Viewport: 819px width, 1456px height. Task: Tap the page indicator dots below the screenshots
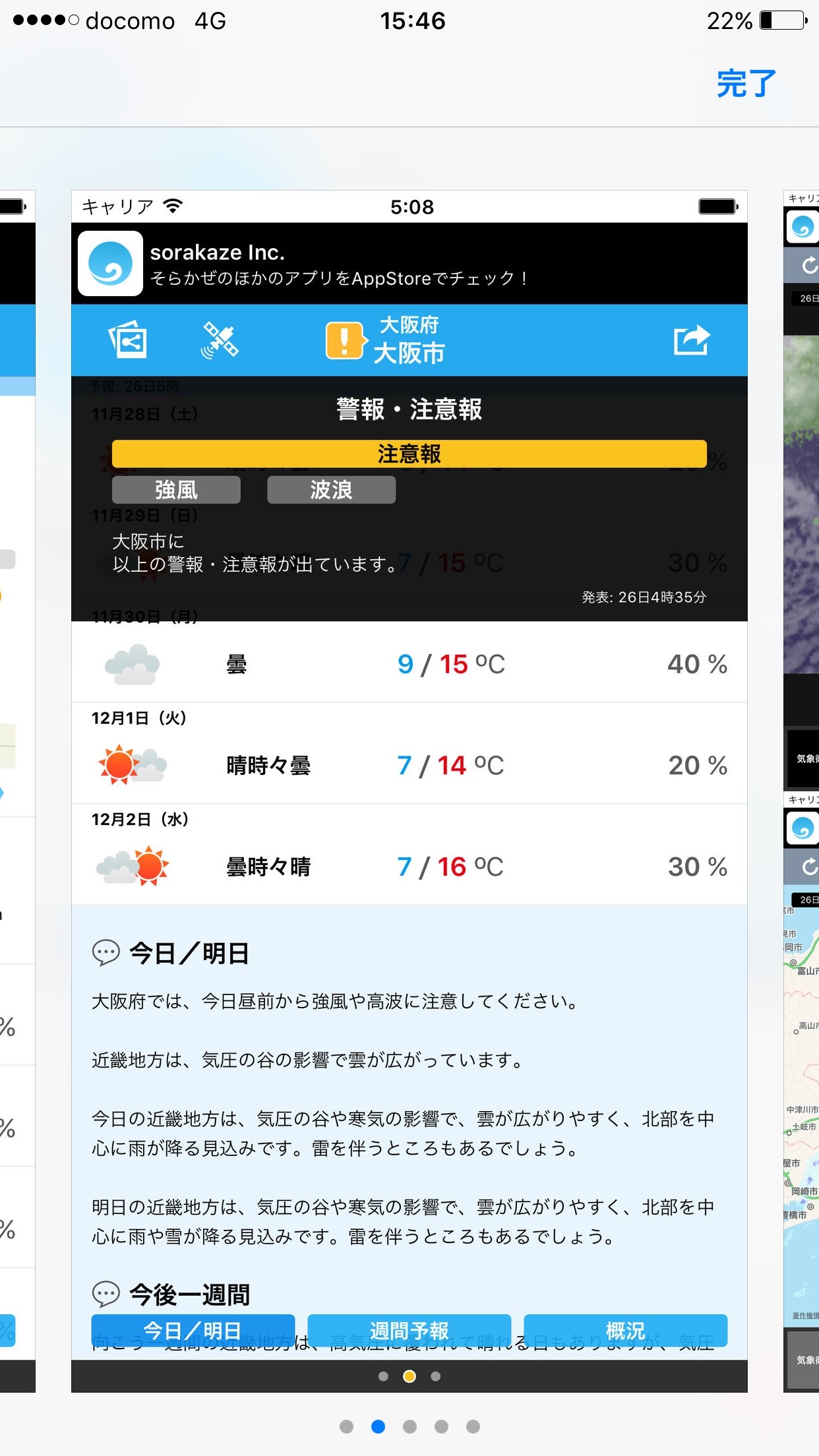click(409, 1426)
